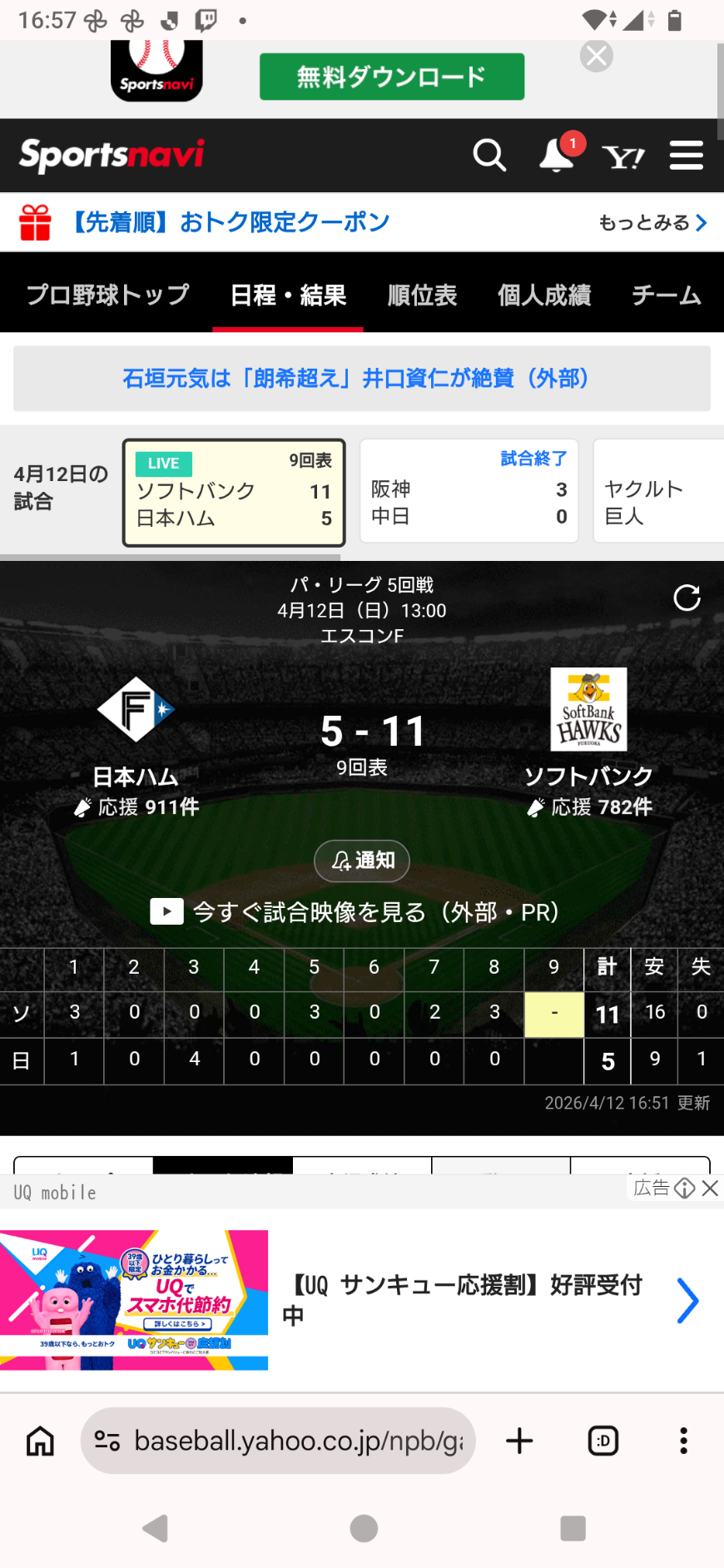
Task: Open the 個人成績 tab
Action: (544, 295)
